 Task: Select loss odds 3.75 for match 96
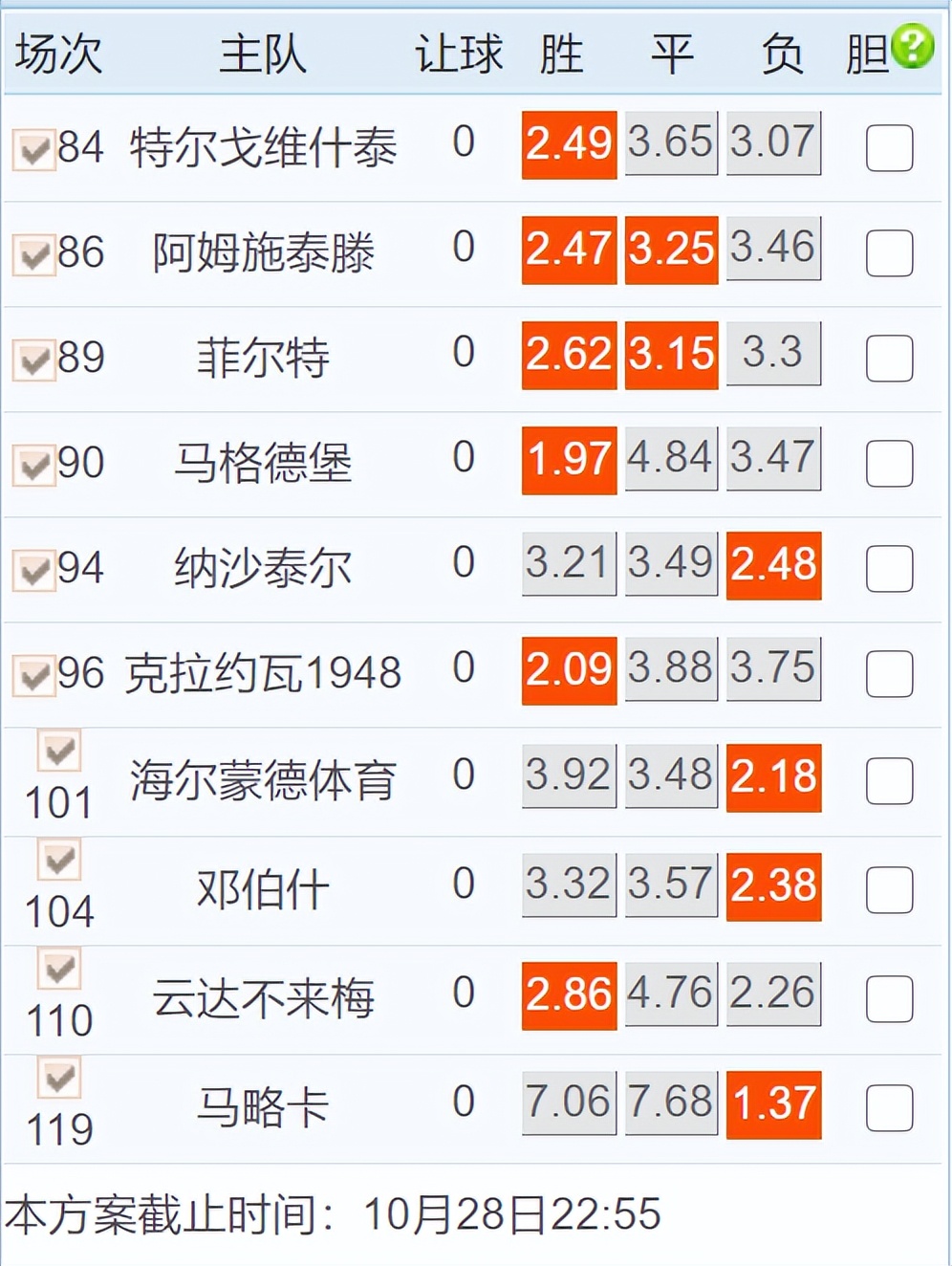(773, 668)
